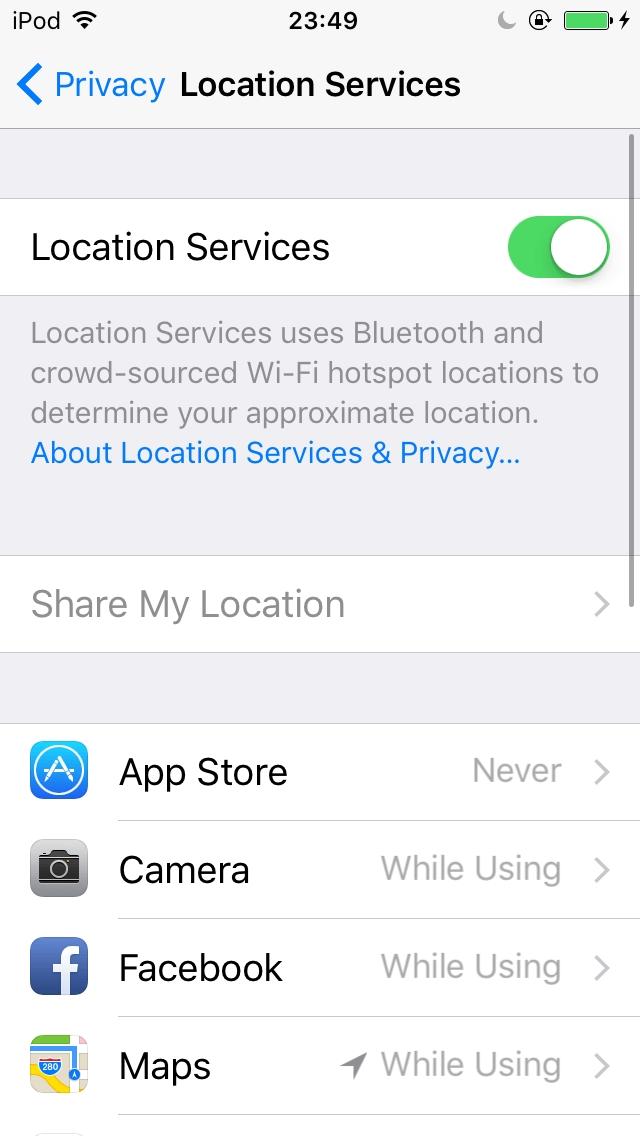
Task: Change Camera location access
Action: [320, 869]
